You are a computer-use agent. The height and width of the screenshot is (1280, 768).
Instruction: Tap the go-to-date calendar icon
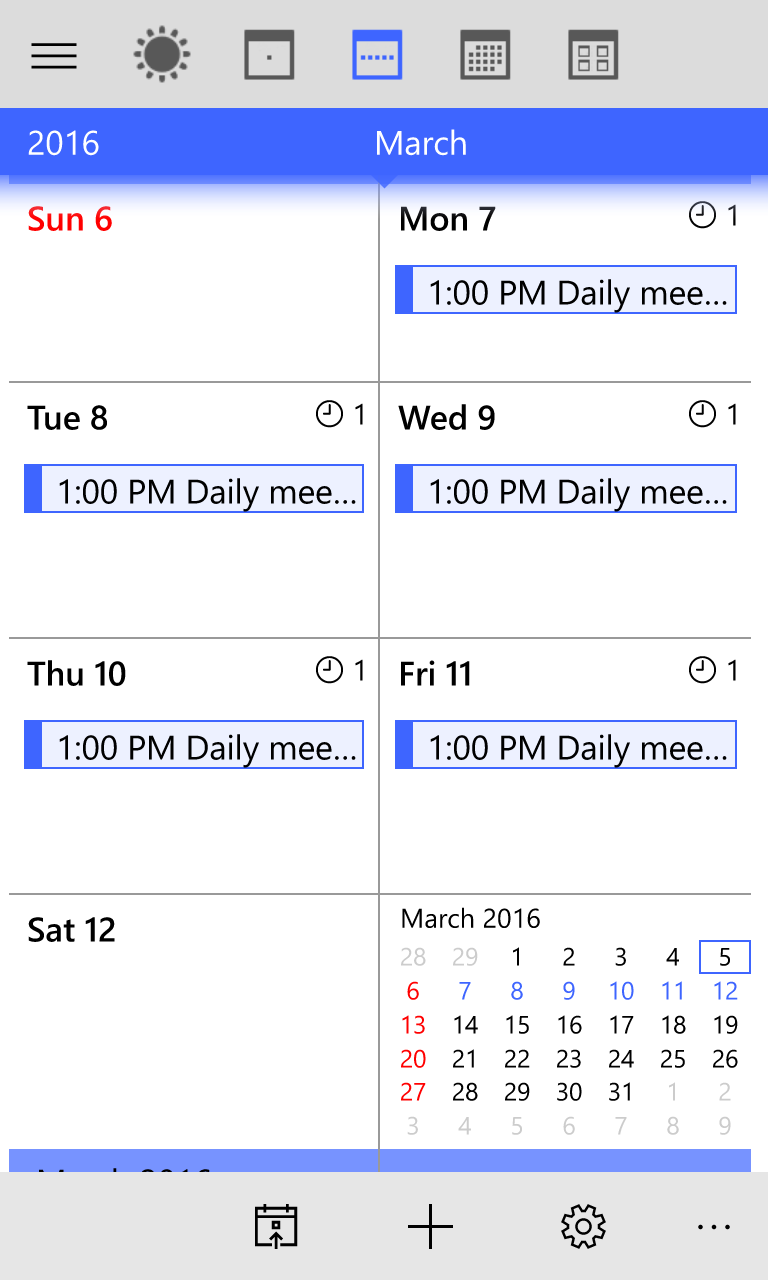click(276, 1226)
